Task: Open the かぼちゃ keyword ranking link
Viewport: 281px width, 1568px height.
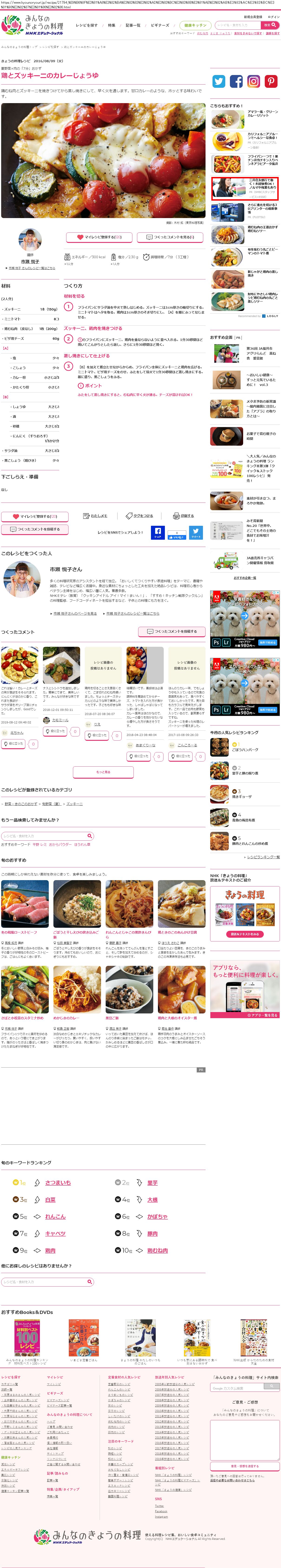Action: (157, 1216)
